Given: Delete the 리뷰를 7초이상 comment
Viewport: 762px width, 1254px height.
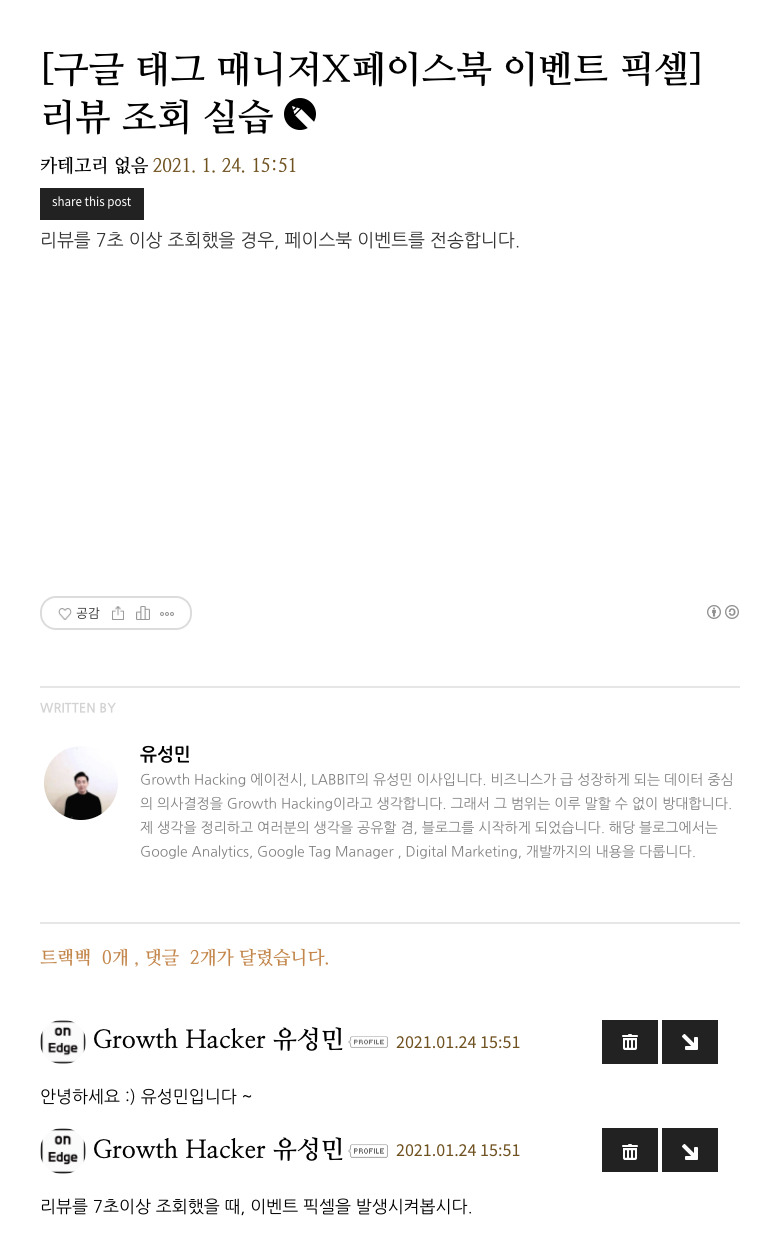Looking at the screenshot, I should tap(630, 1150).
